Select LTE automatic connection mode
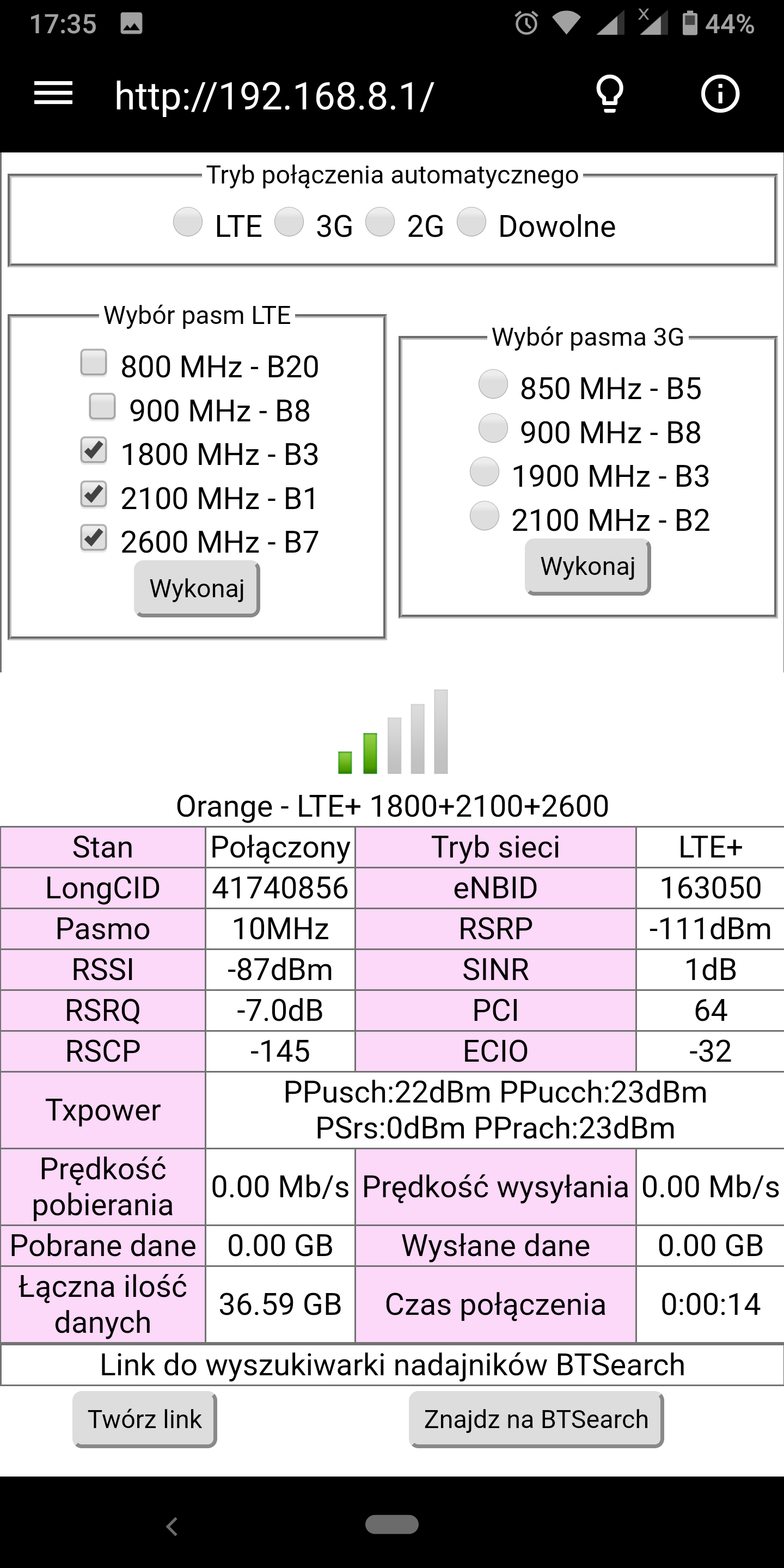The image size is (784, 1568). [x=187, y=222]
